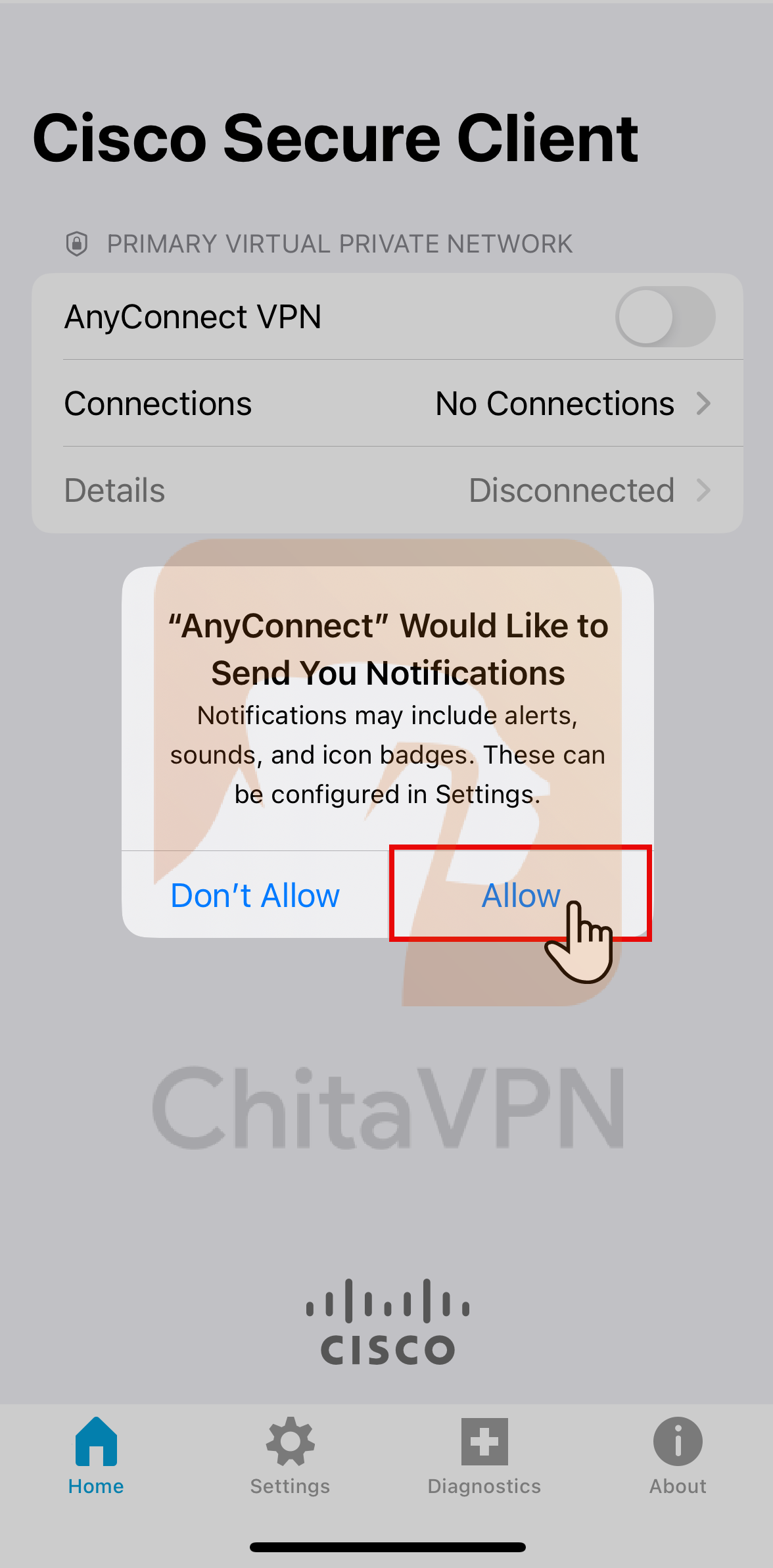This screenshot has width=773, height=1568.
Task: Switch to the Home tab
Action: point(96,1455)
